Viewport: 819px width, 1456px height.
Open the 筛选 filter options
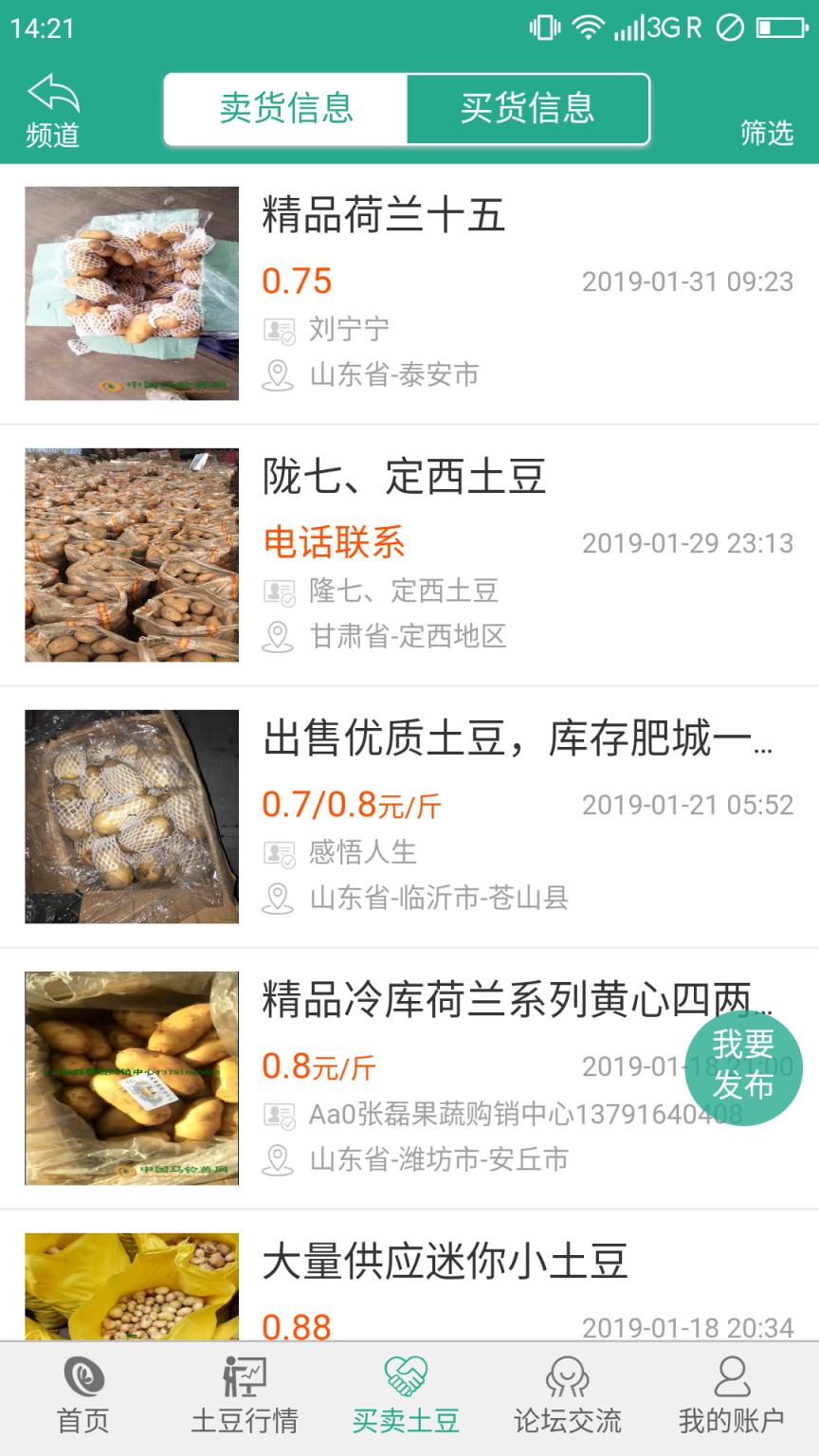point(768,133)
